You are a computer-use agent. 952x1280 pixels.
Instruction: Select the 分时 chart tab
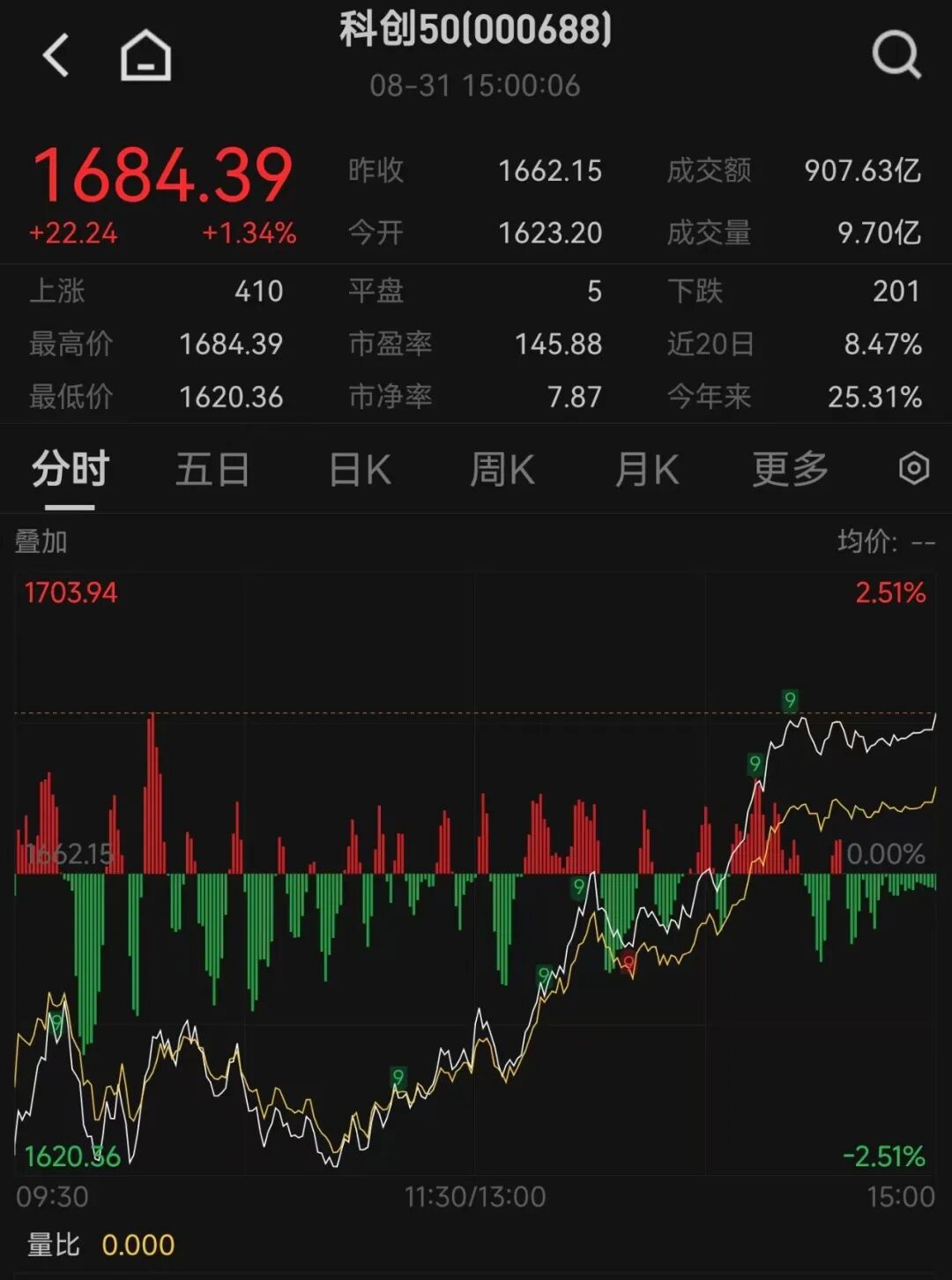click(x=71, y=469)
